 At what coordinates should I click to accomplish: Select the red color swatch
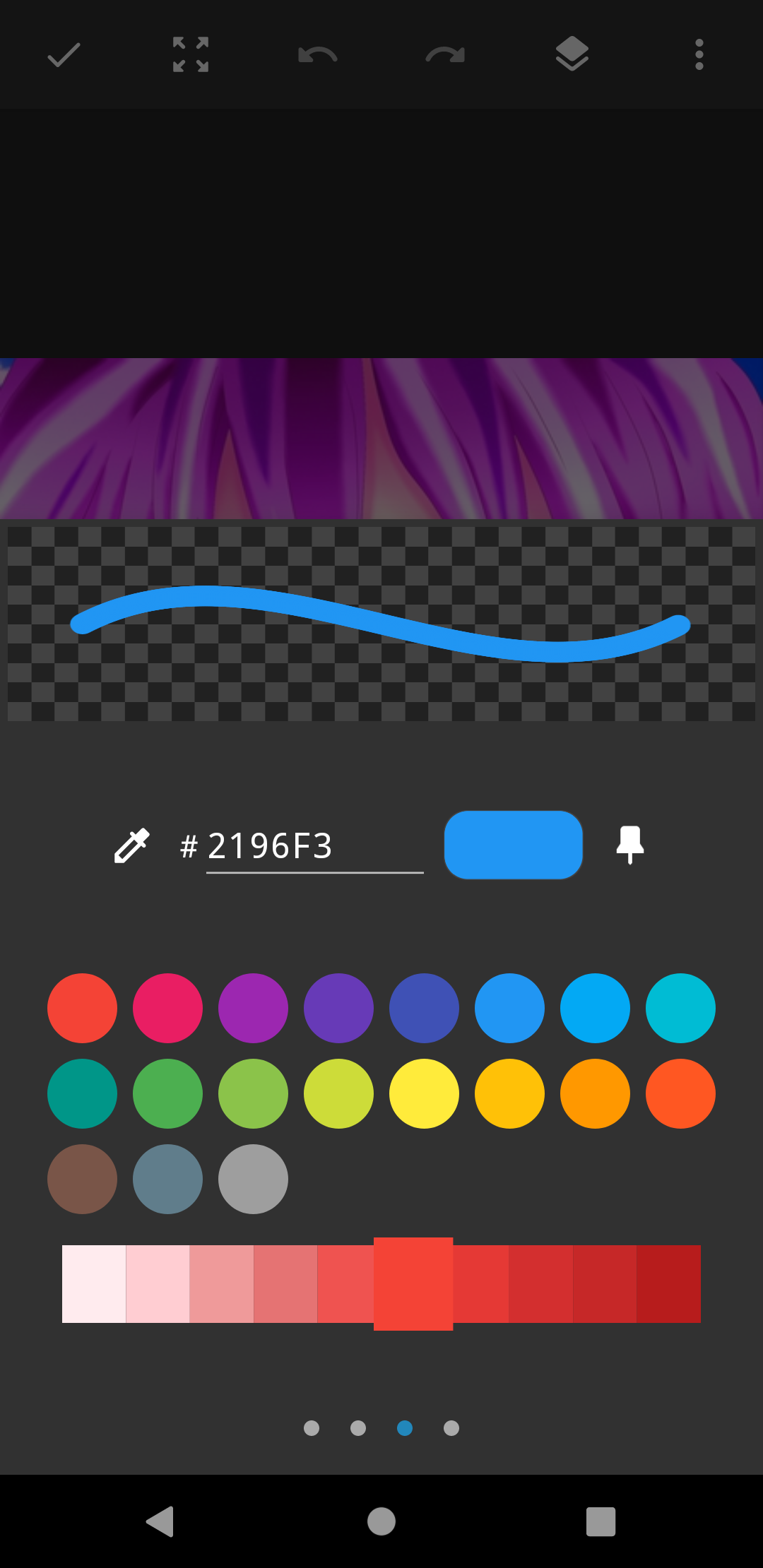[82, 1008]
